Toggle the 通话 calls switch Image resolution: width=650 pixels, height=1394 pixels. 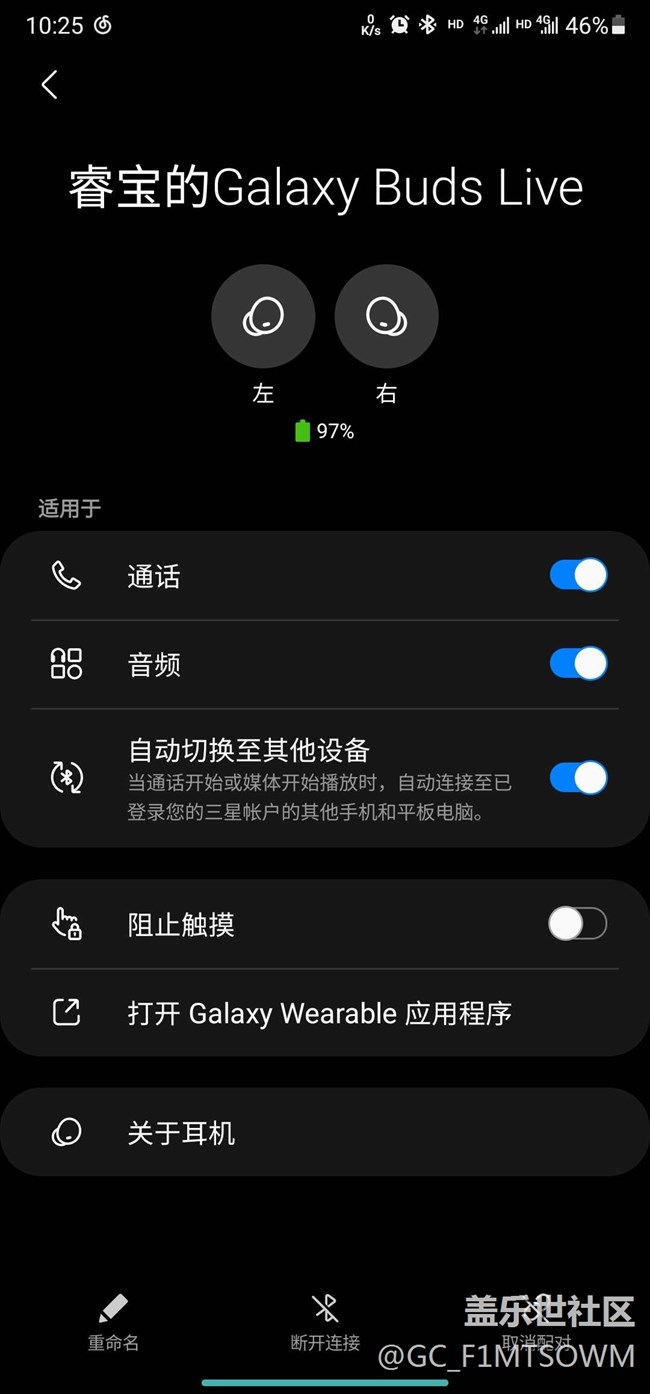578,575
